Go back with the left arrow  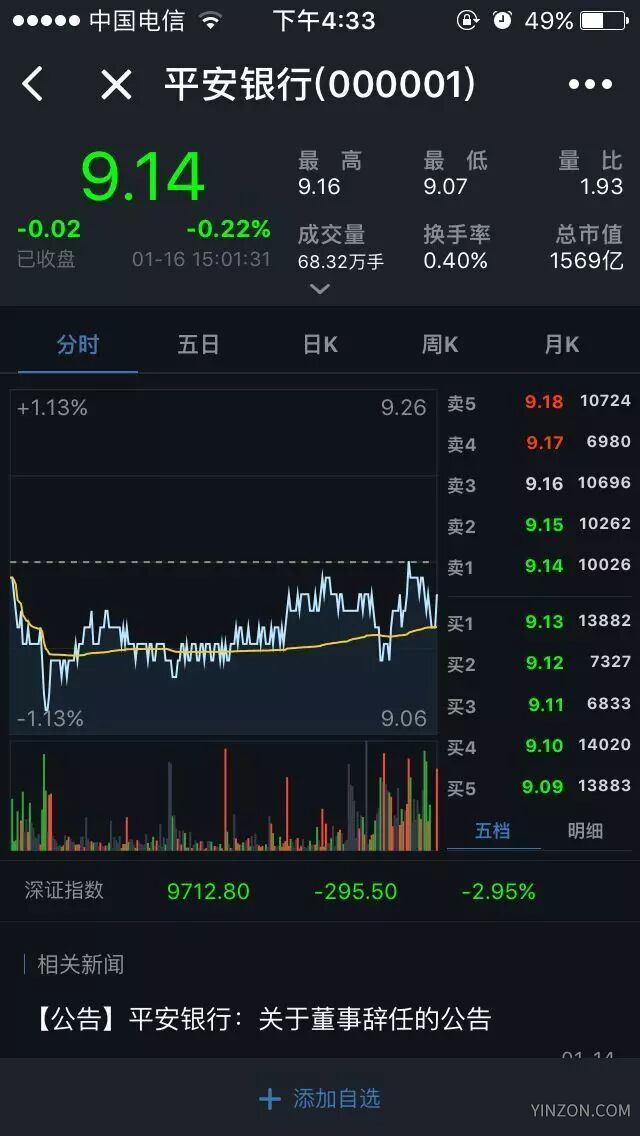(33, 84)
